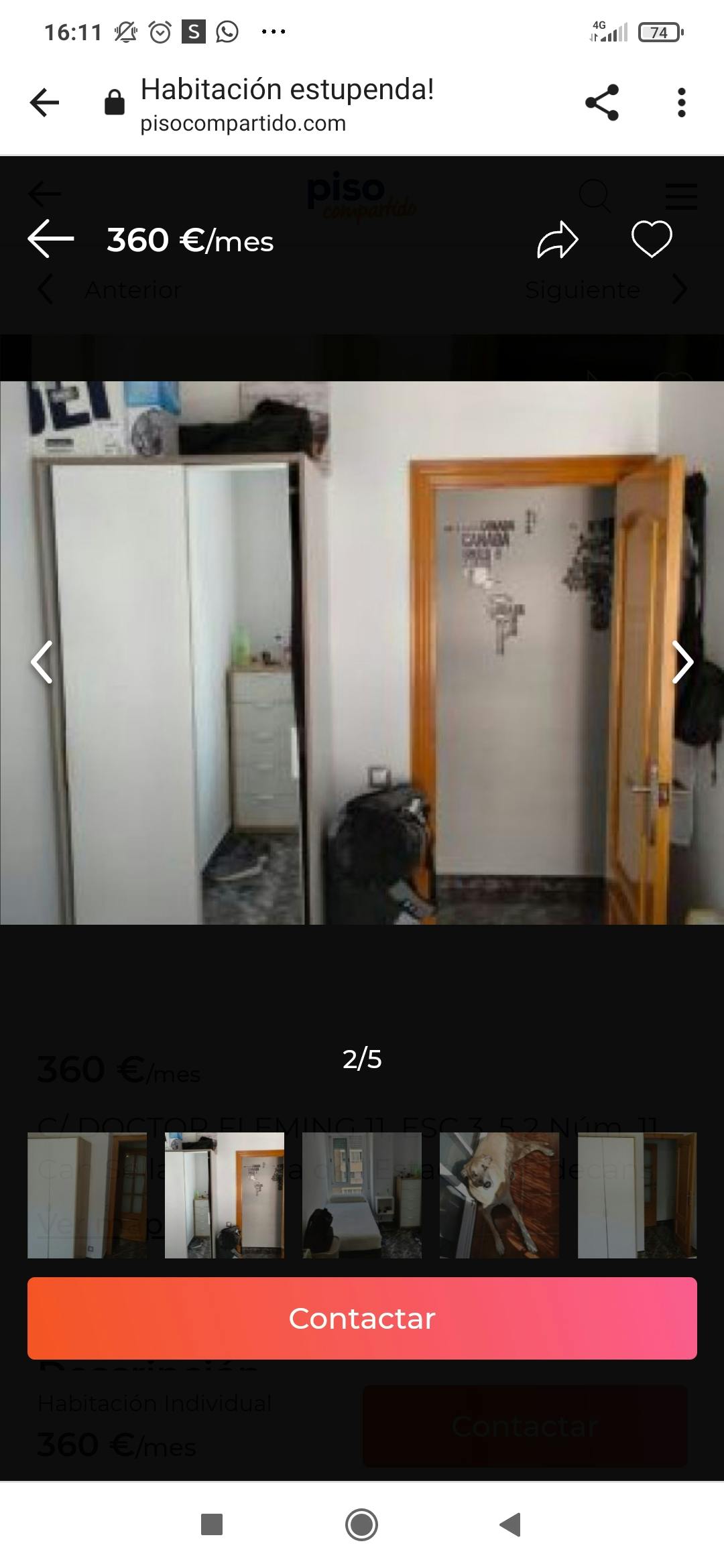The image size is (724, 1568).
Task: Go to the Android home screen
Action: (362, 1525)
